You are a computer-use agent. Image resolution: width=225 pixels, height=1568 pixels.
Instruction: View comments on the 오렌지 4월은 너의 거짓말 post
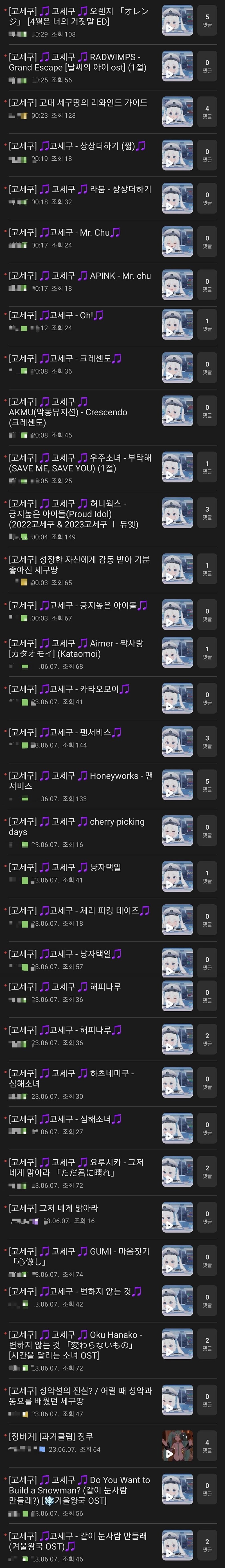[207, 21]
